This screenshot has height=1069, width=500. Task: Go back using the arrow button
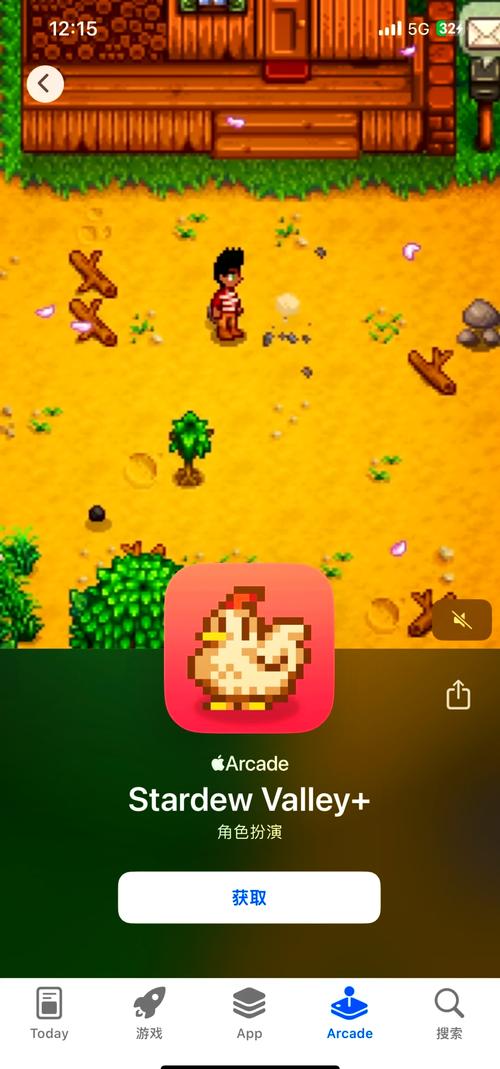point(45,84)
